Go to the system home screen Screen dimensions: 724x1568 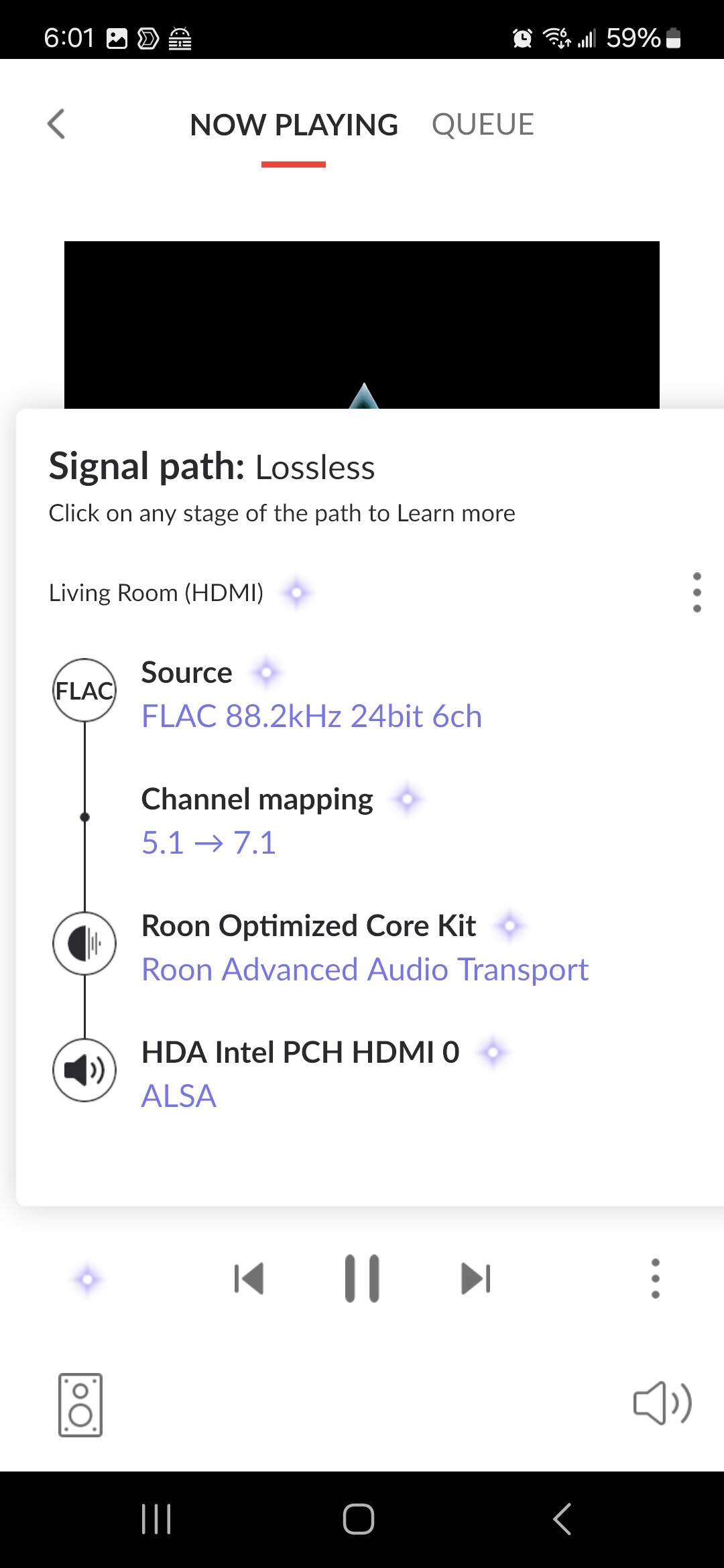tap(359, 1519)
